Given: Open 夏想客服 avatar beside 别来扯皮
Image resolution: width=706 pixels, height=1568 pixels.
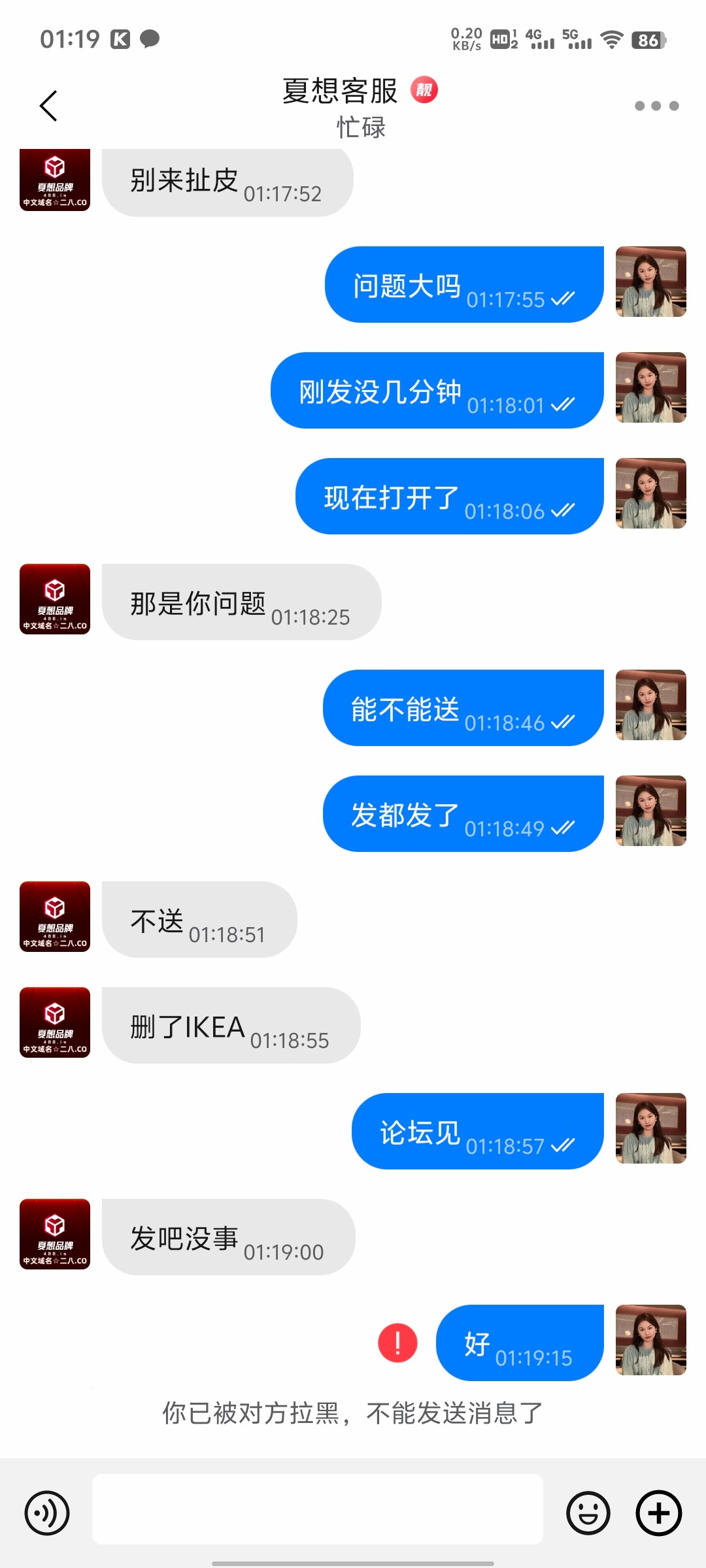Looking at the screenshot, I should (x=55, y=180).
